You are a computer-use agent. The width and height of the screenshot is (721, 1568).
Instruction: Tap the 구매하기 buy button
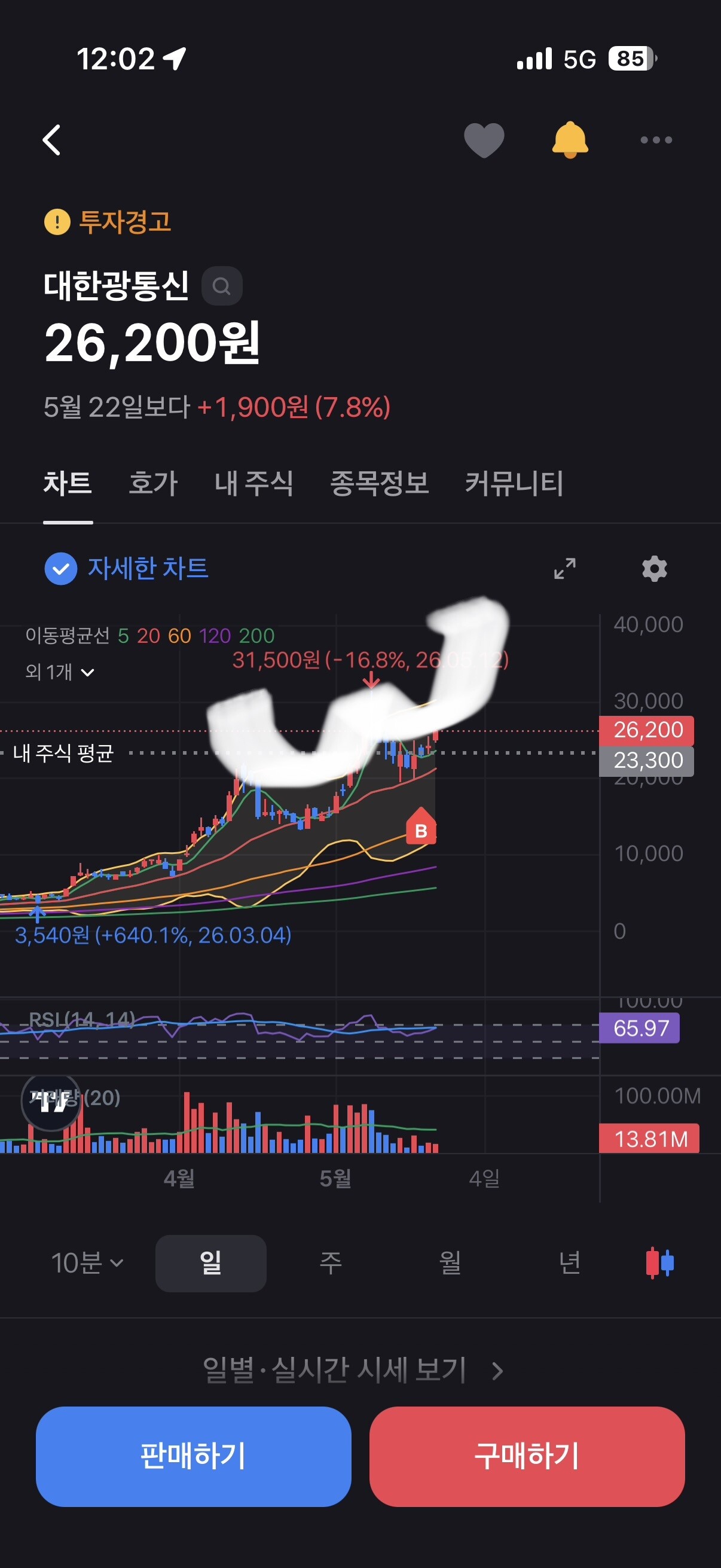point(527,1457)
